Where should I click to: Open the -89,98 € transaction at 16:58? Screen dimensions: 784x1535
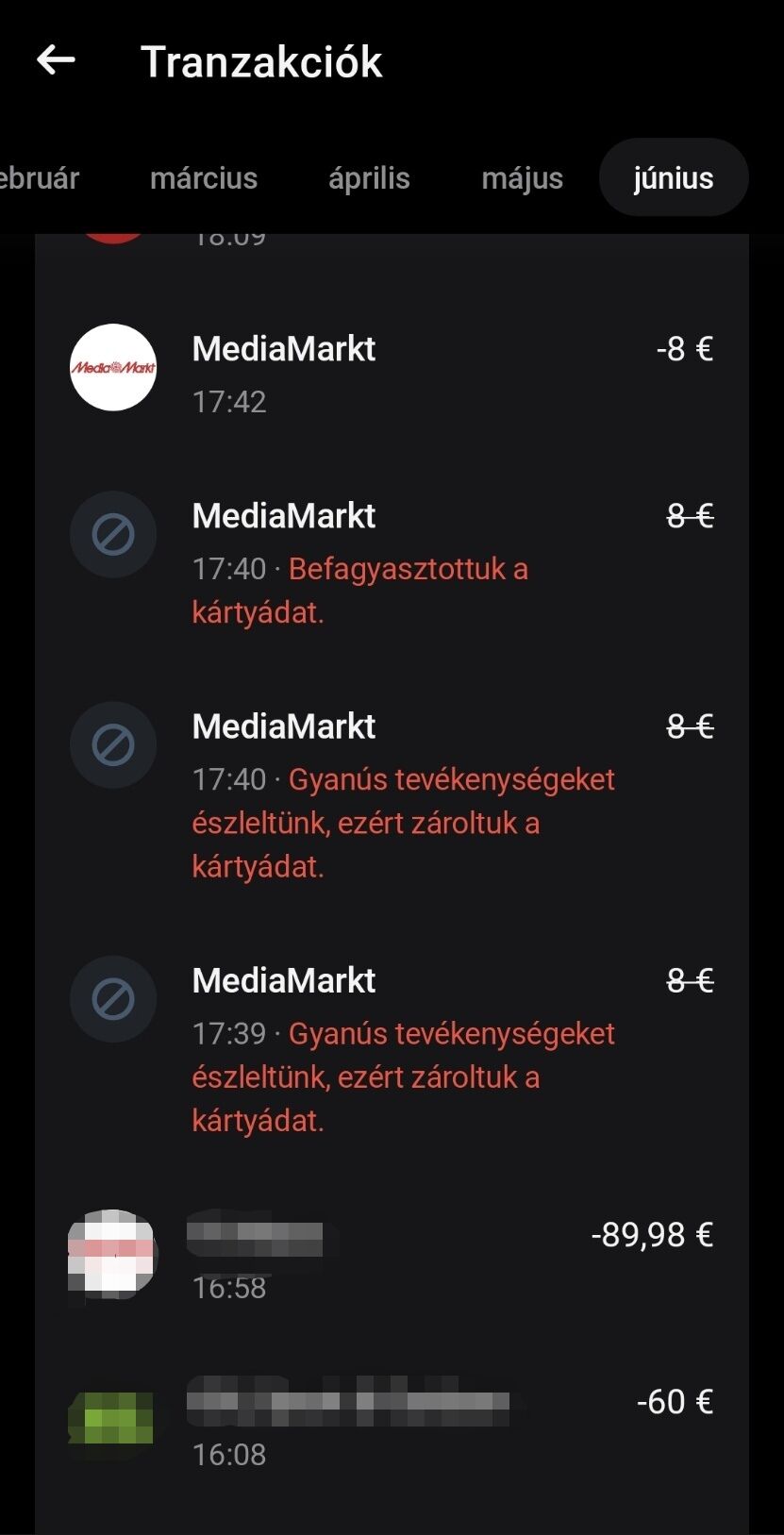pos(391,1259)
